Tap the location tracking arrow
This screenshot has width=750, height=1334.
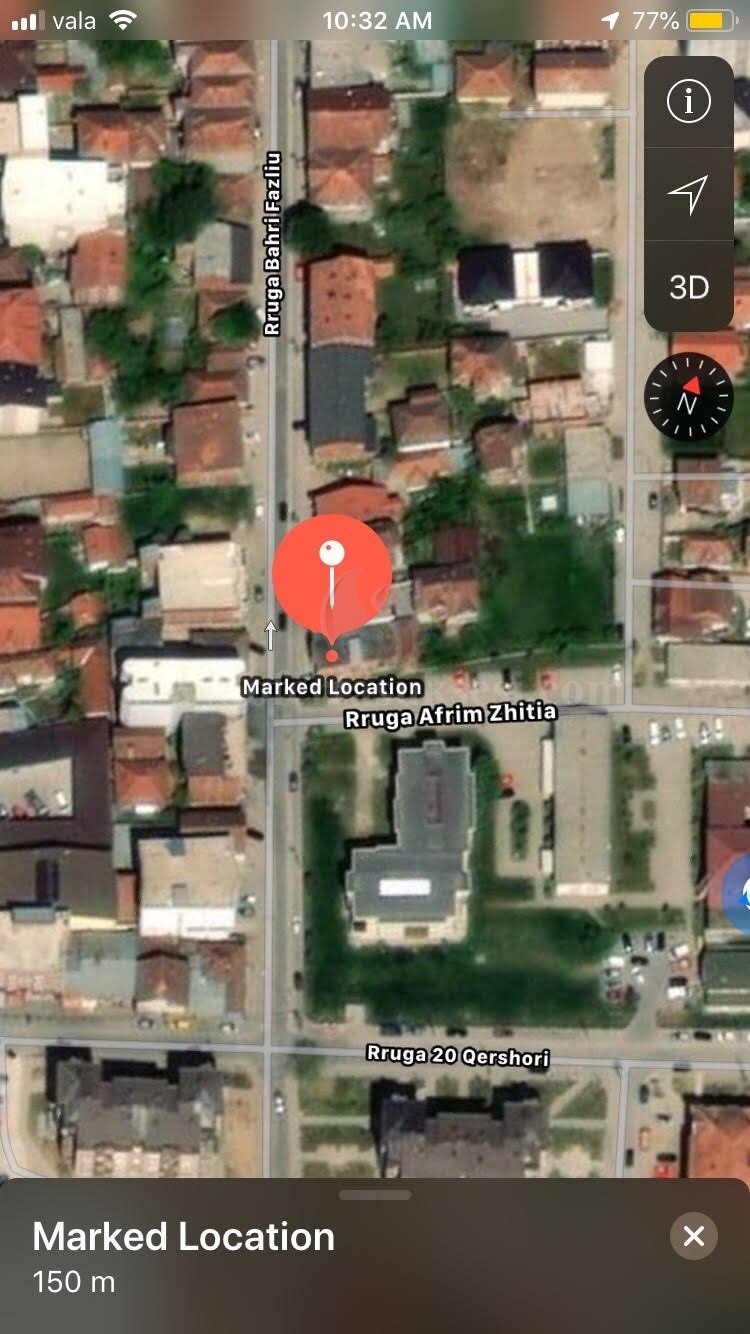coord(688,195)
